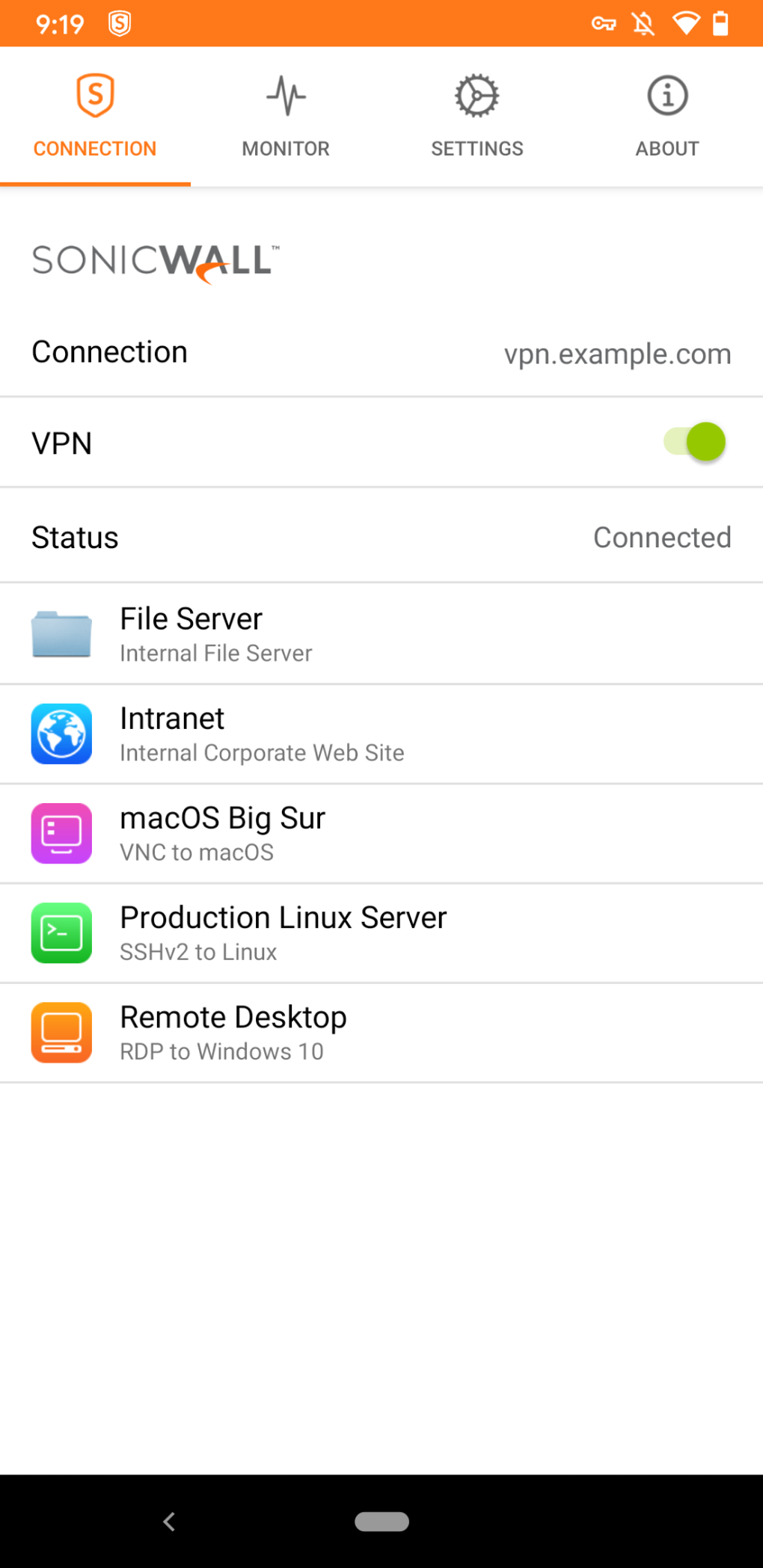
Task: Open the File Server folder icon
Action: point(61,633)
